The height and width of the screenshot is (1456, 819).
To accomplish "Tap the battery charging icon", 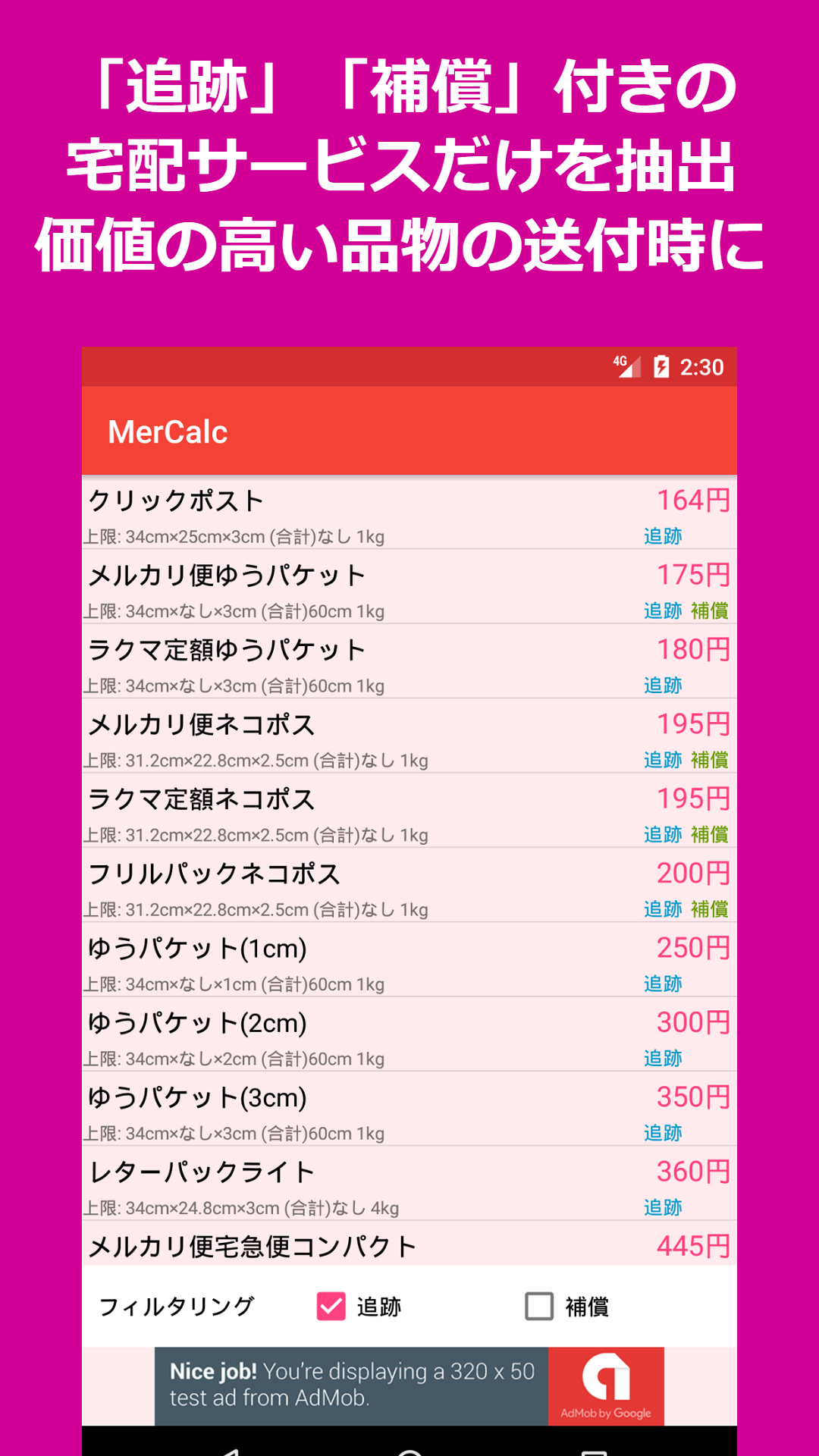I will (x=661, y=366).
